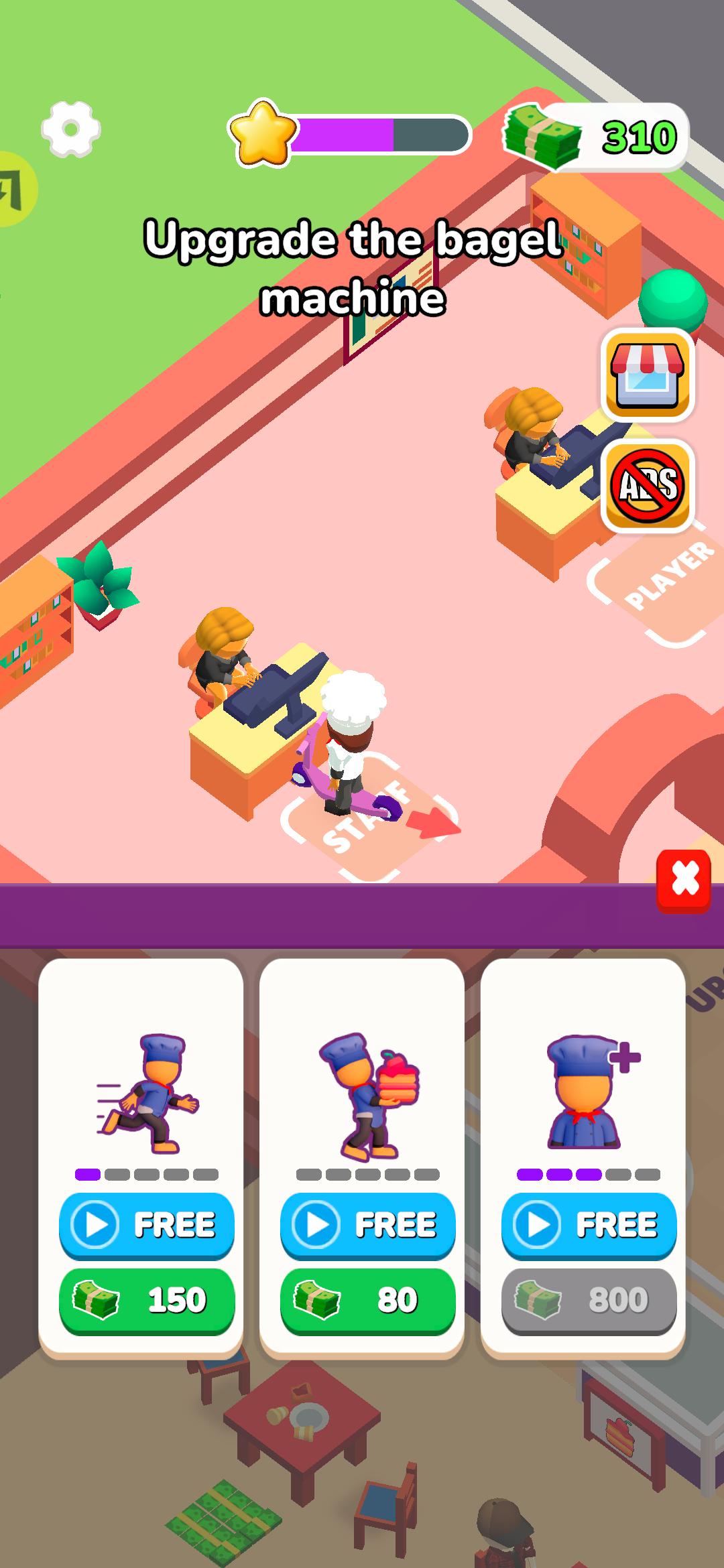Image resolution: width=724 pixels, height=1568 pixels.
Task: Watch ad for free extra staff
Action: pos(589,1225)
